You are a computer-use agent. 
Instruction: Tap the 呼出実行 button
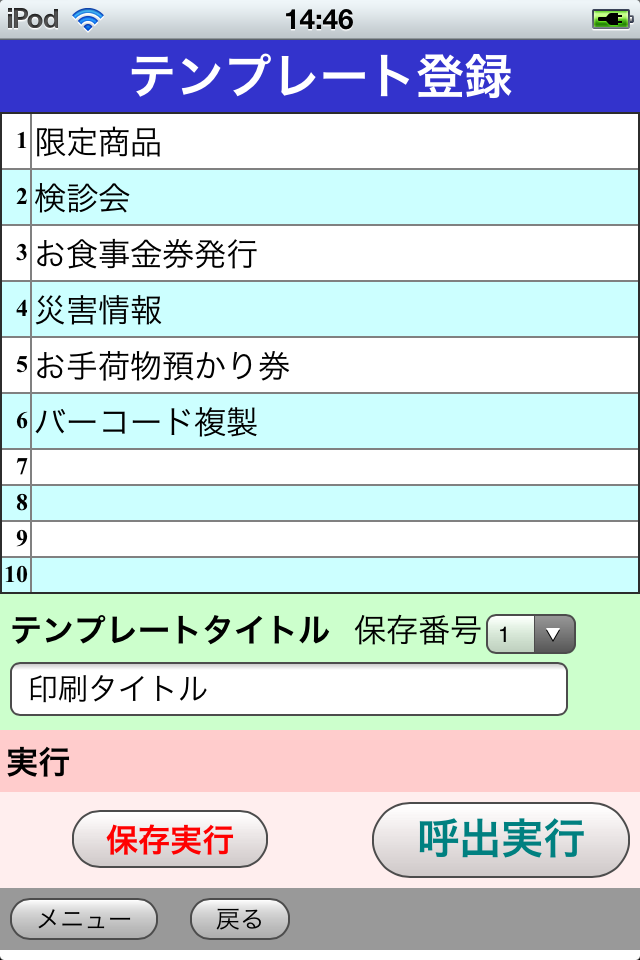tap(501, 840)
